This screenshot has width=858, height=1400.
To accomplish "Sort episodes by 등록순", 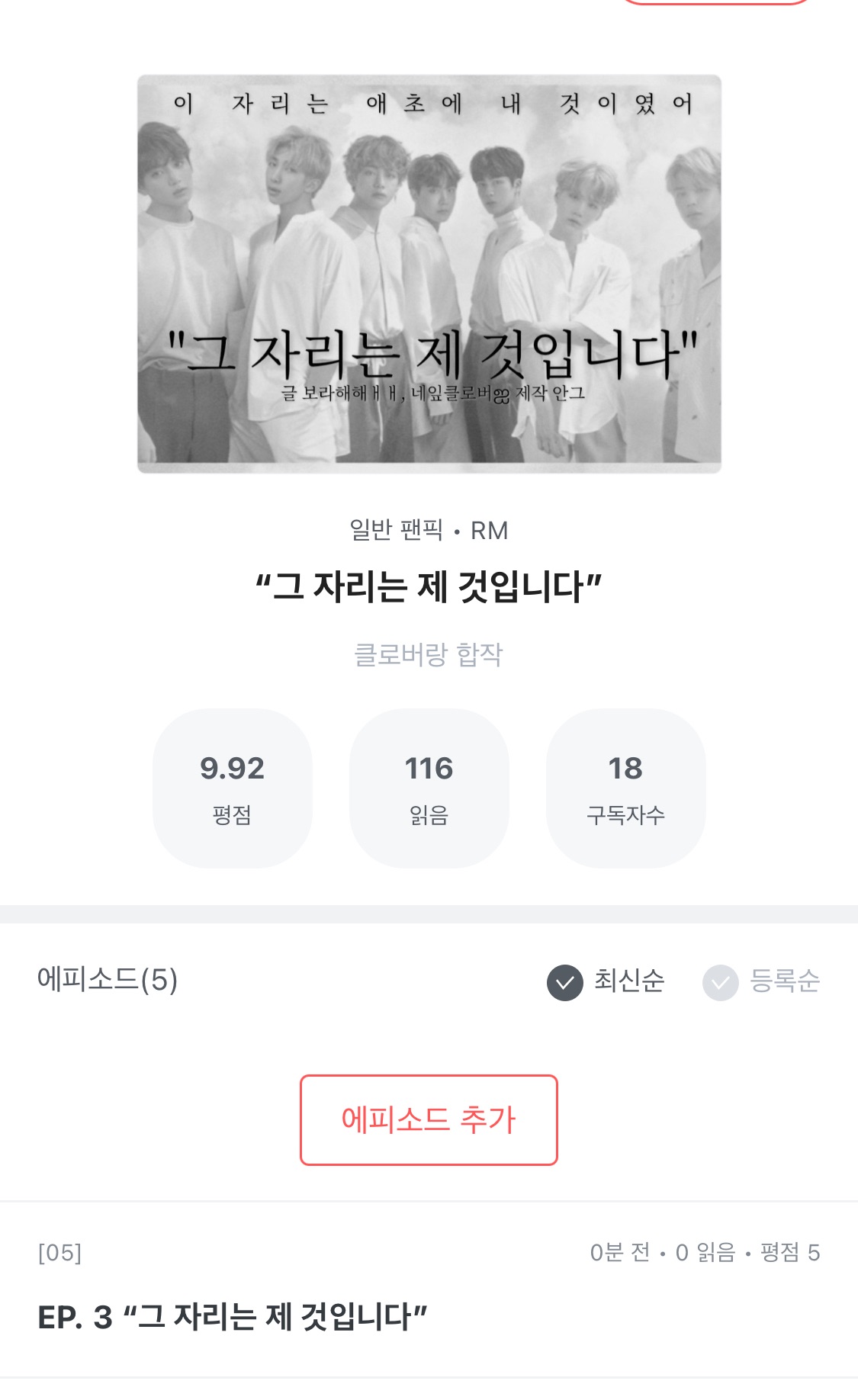I will (761, 981).
